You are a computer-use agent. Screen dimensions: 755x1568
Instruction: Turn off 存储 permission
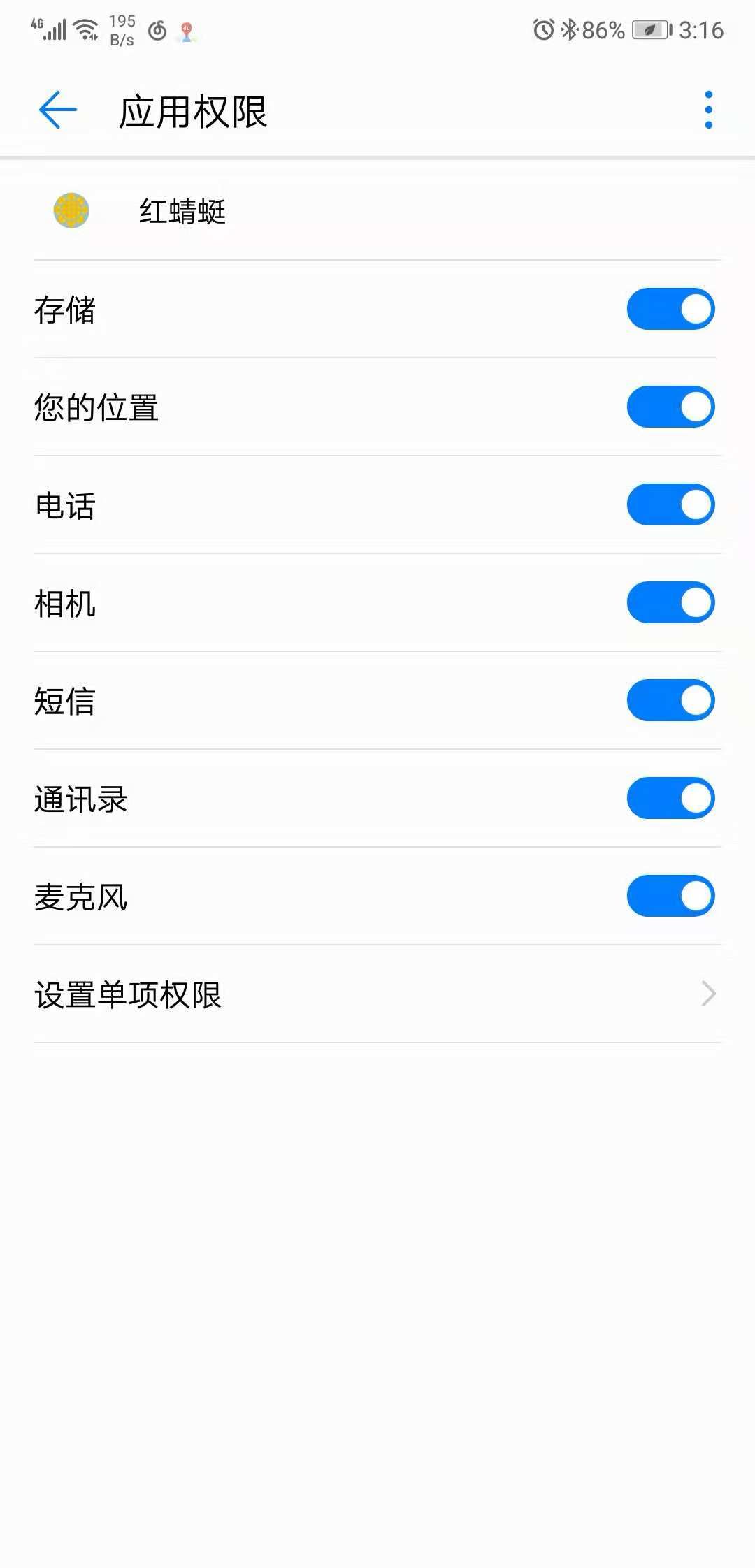670,309
